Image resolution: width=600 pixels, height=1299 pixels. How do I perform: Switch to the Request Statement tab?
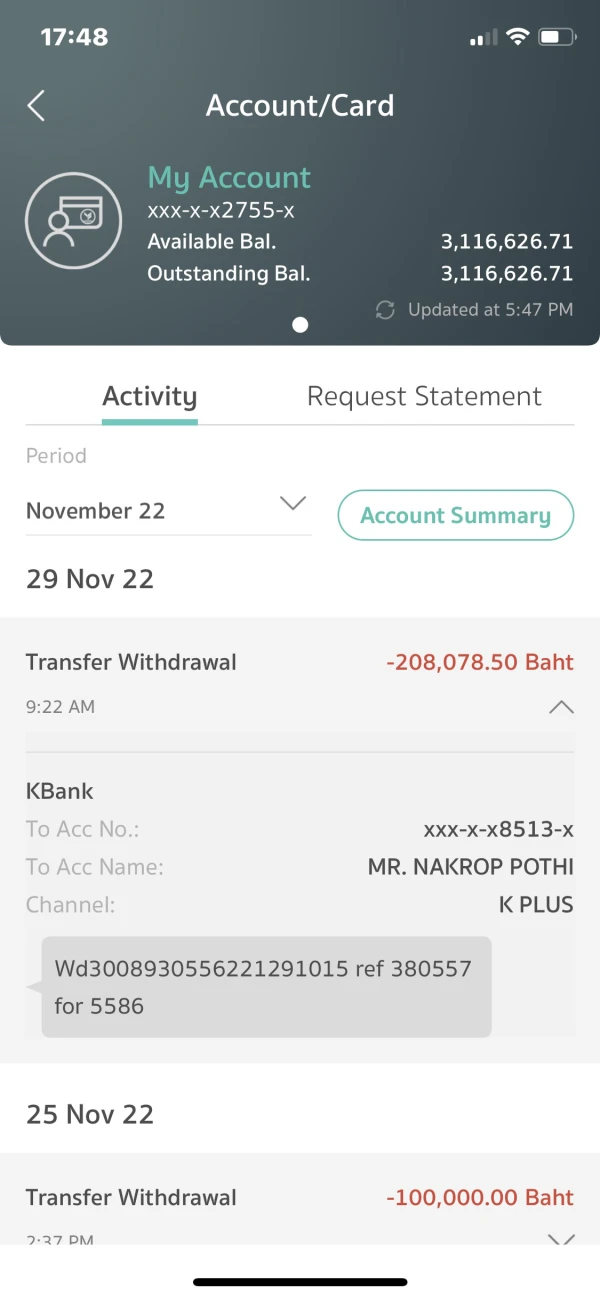(x=424, y=396)
